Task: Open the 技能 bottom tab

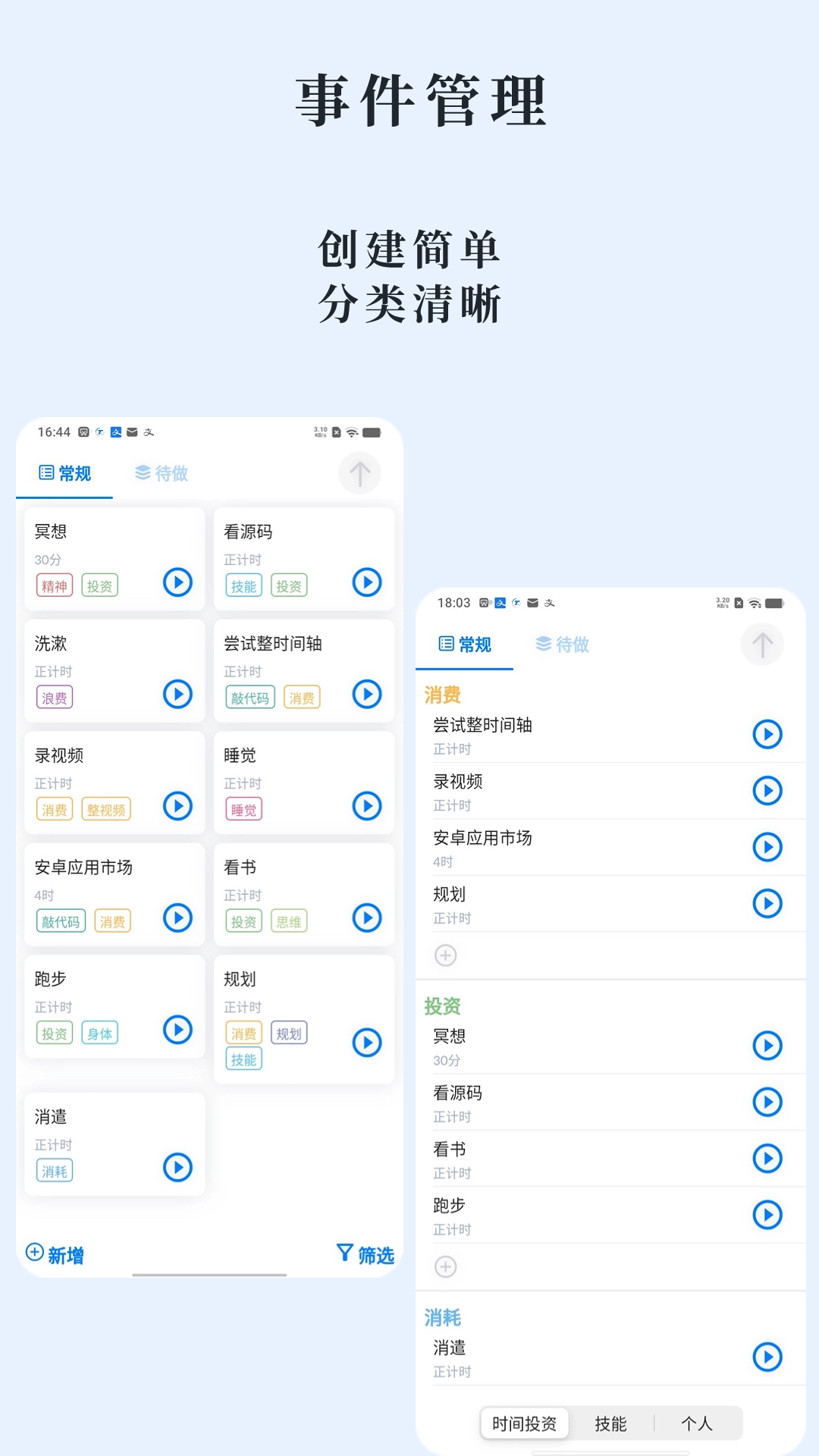Action: click(612, 1423)
